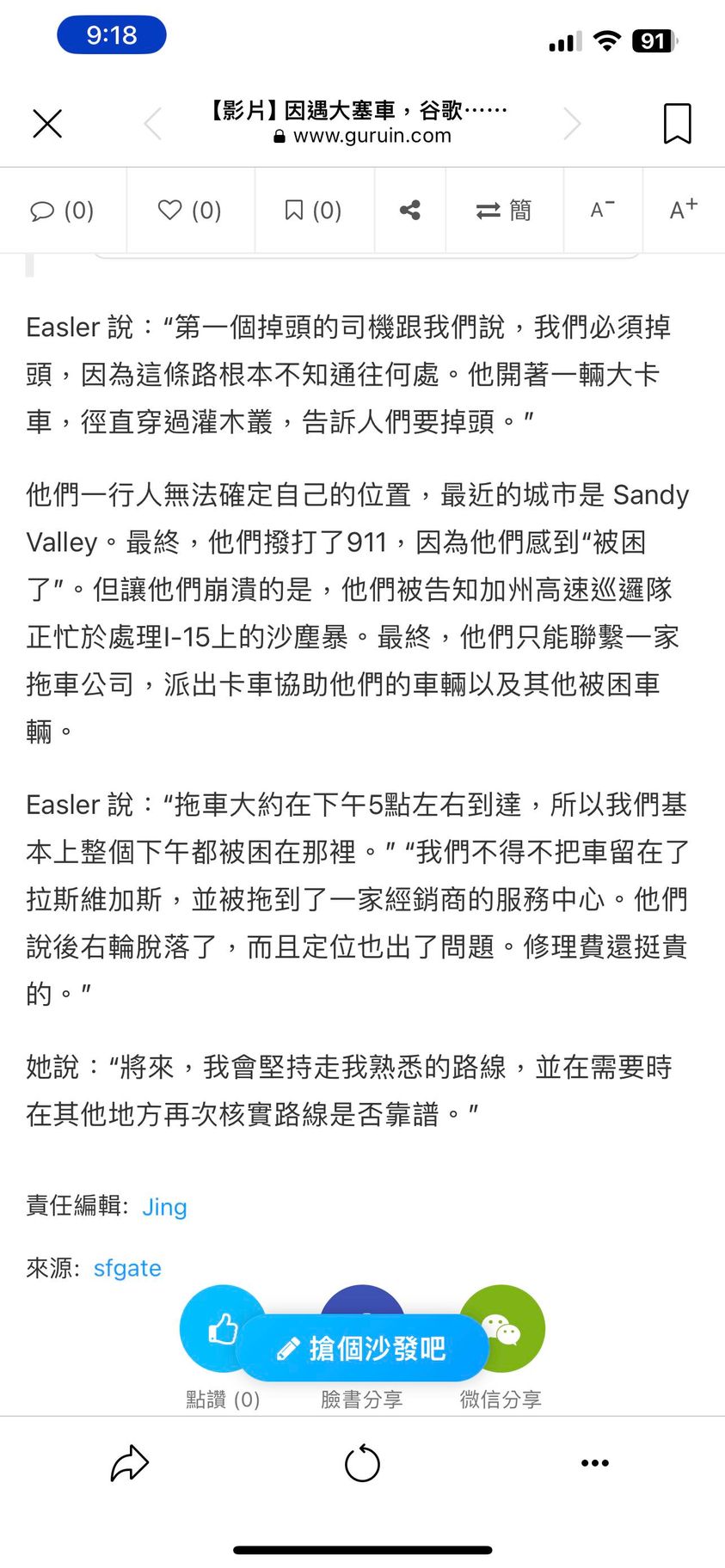Tap 搶個沙發吧 to write first comment
This screenshot has width=725, height=1568.
361,1348
